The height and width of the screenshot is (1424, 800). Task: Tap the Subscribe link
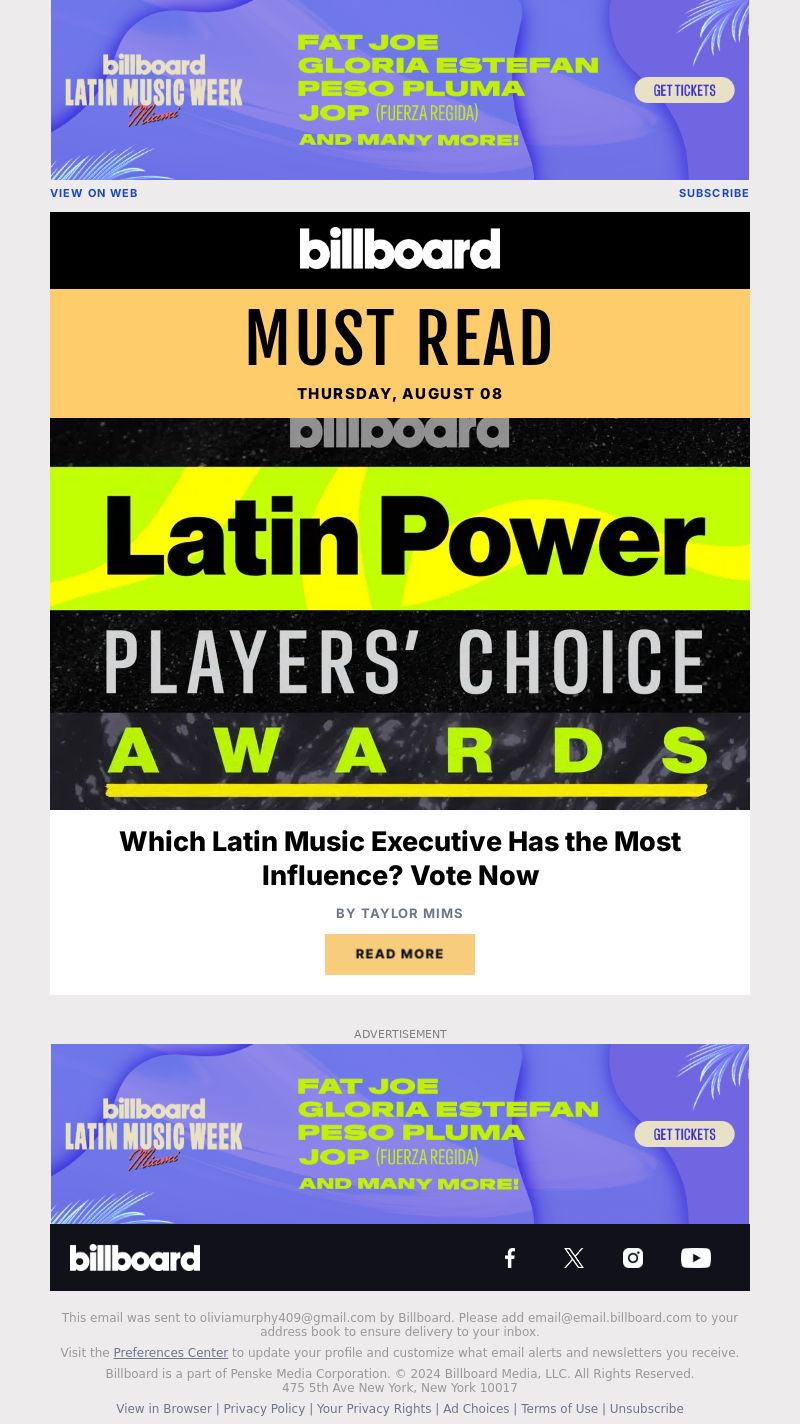point(713,193)
